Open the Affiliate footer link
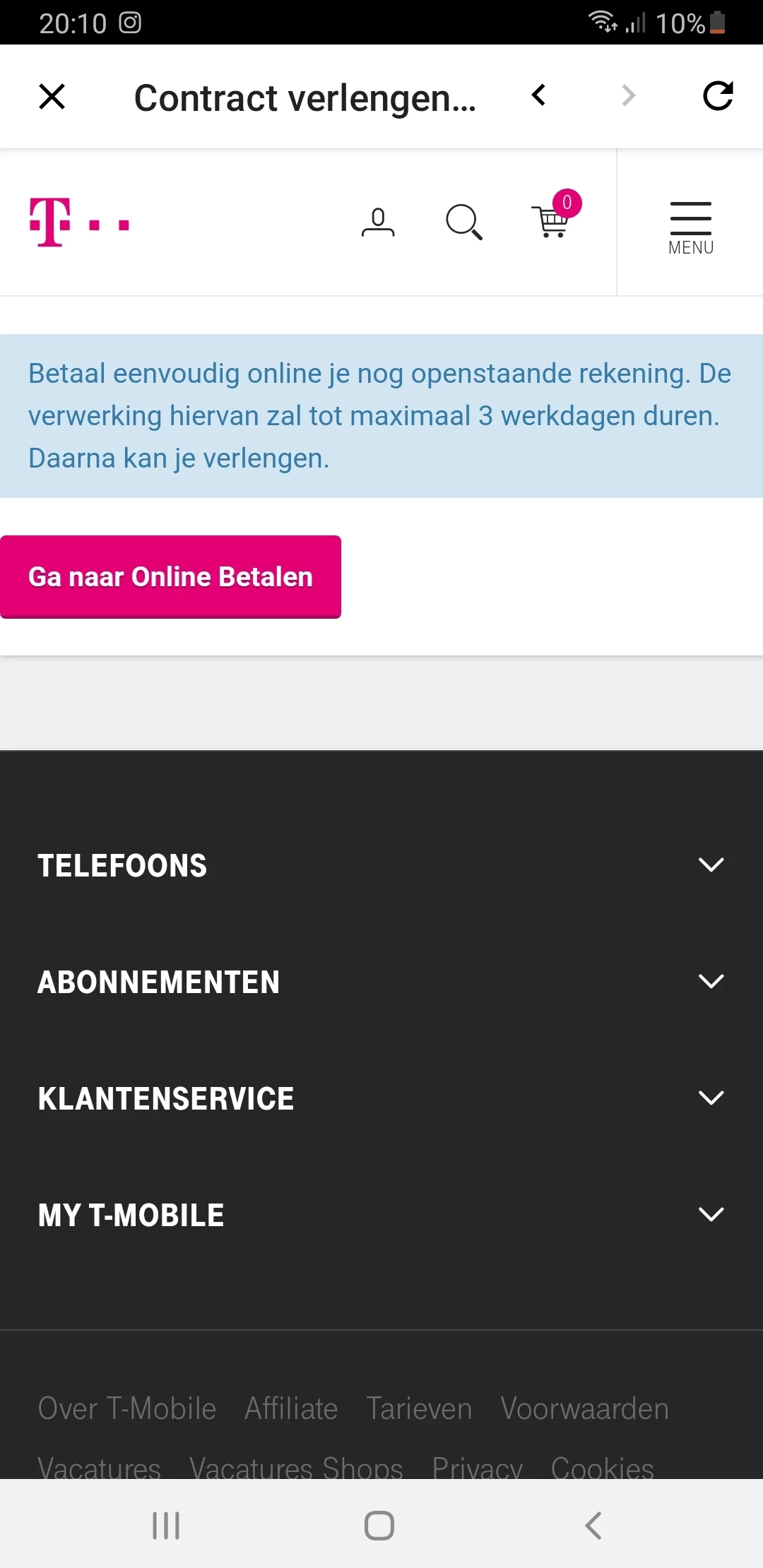The height and width of the screenshot is (1568, 763). (x=291, y=1408)
